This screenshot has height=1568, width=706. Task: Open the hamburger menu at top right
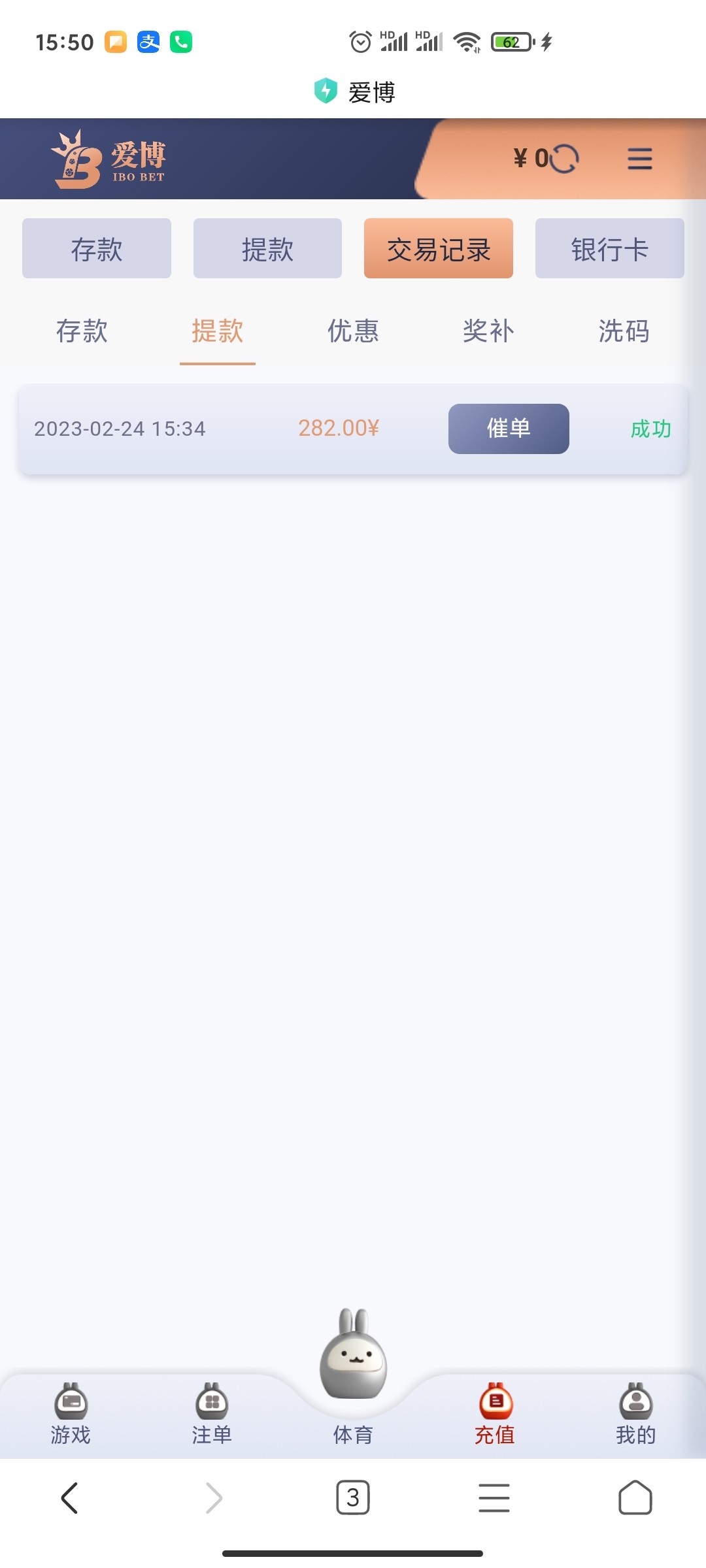coord(639,158)
